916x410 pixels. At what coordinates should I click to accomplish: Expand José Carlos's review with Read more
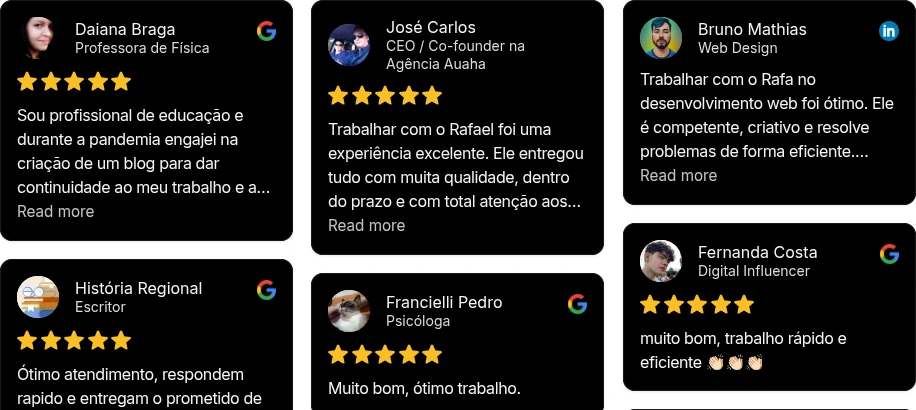click(366, 225)
